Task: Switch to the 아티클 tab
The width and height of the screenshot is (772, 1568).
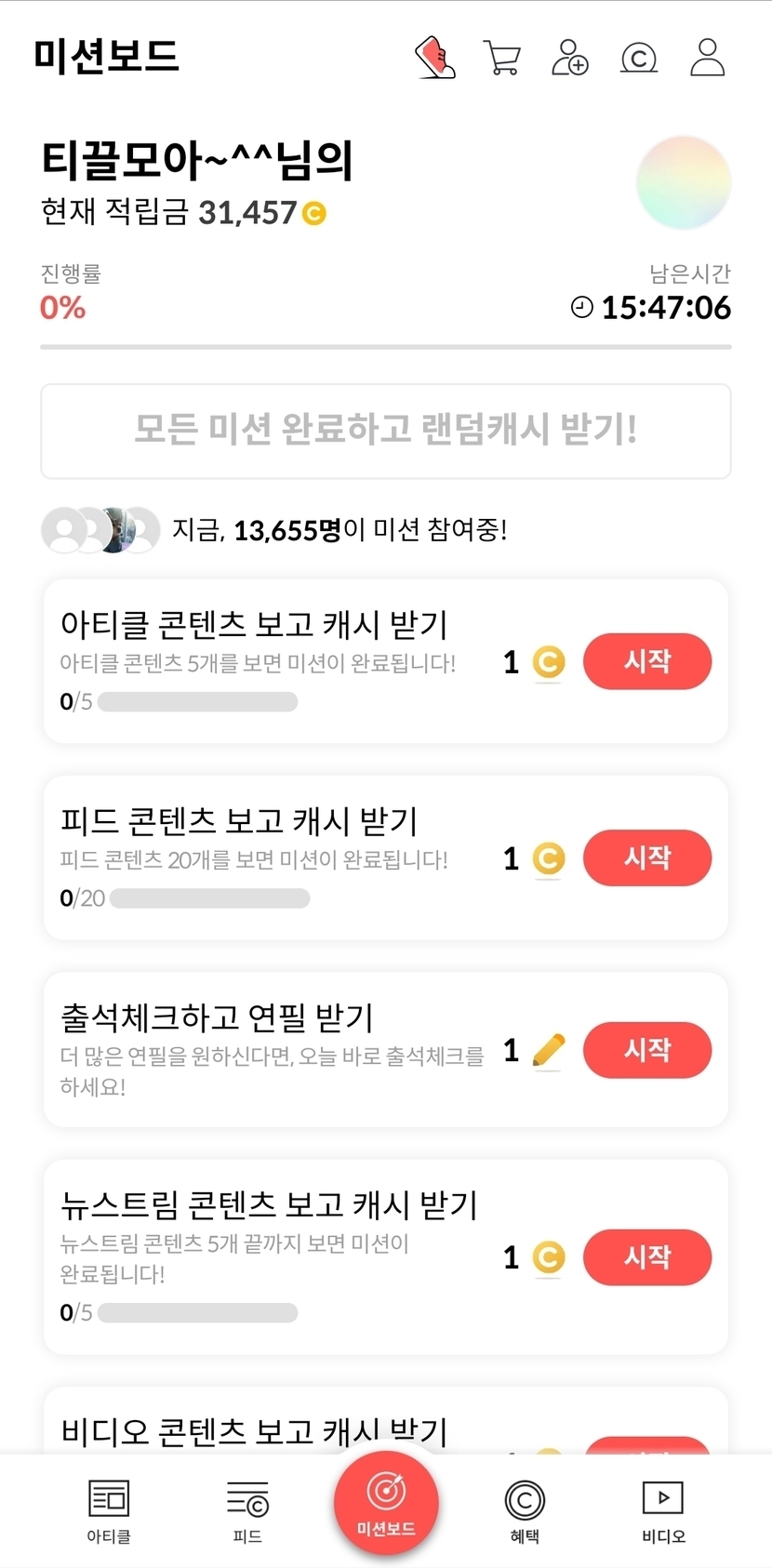Action: pyautogui.click(x=109, y=1511)
